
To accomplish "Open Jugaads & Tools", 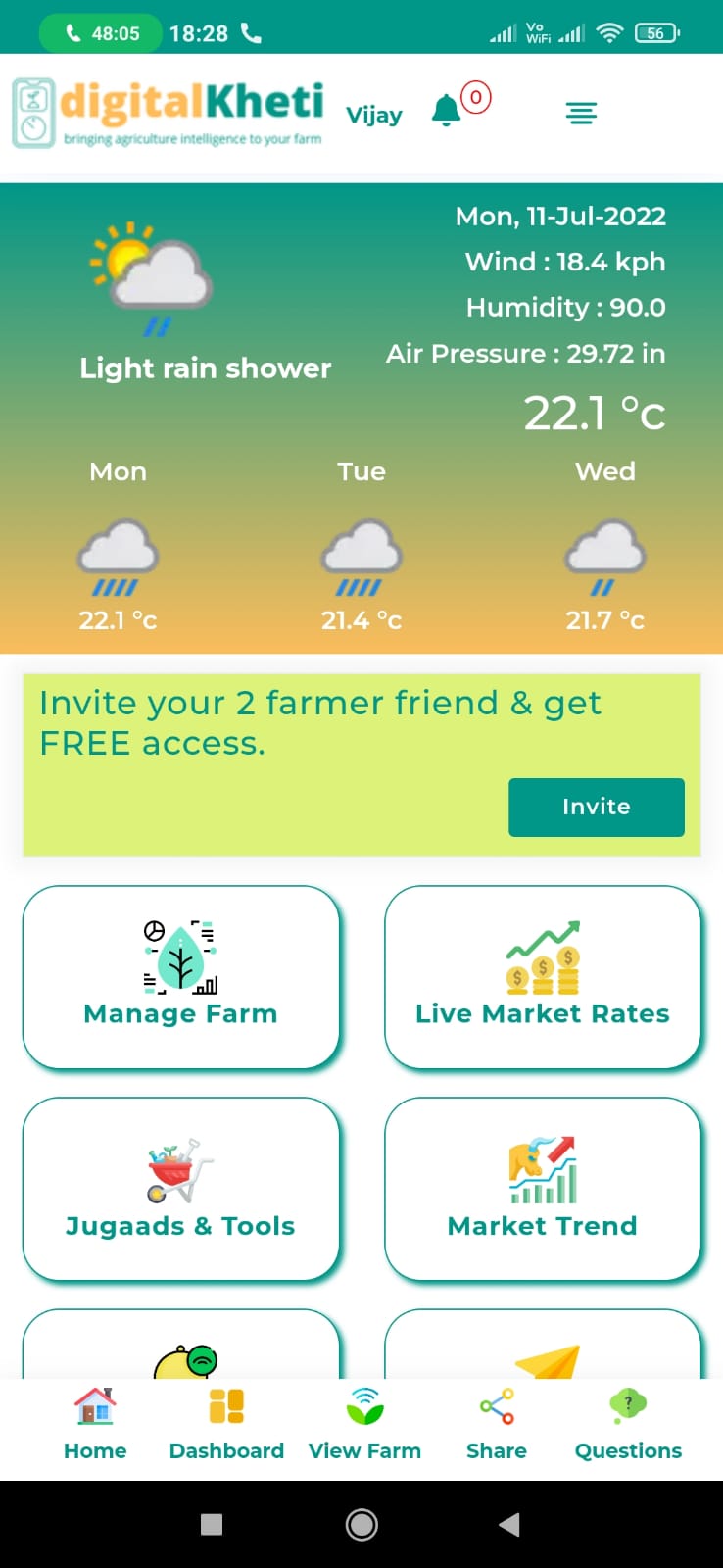I will tap(181, 1188).
